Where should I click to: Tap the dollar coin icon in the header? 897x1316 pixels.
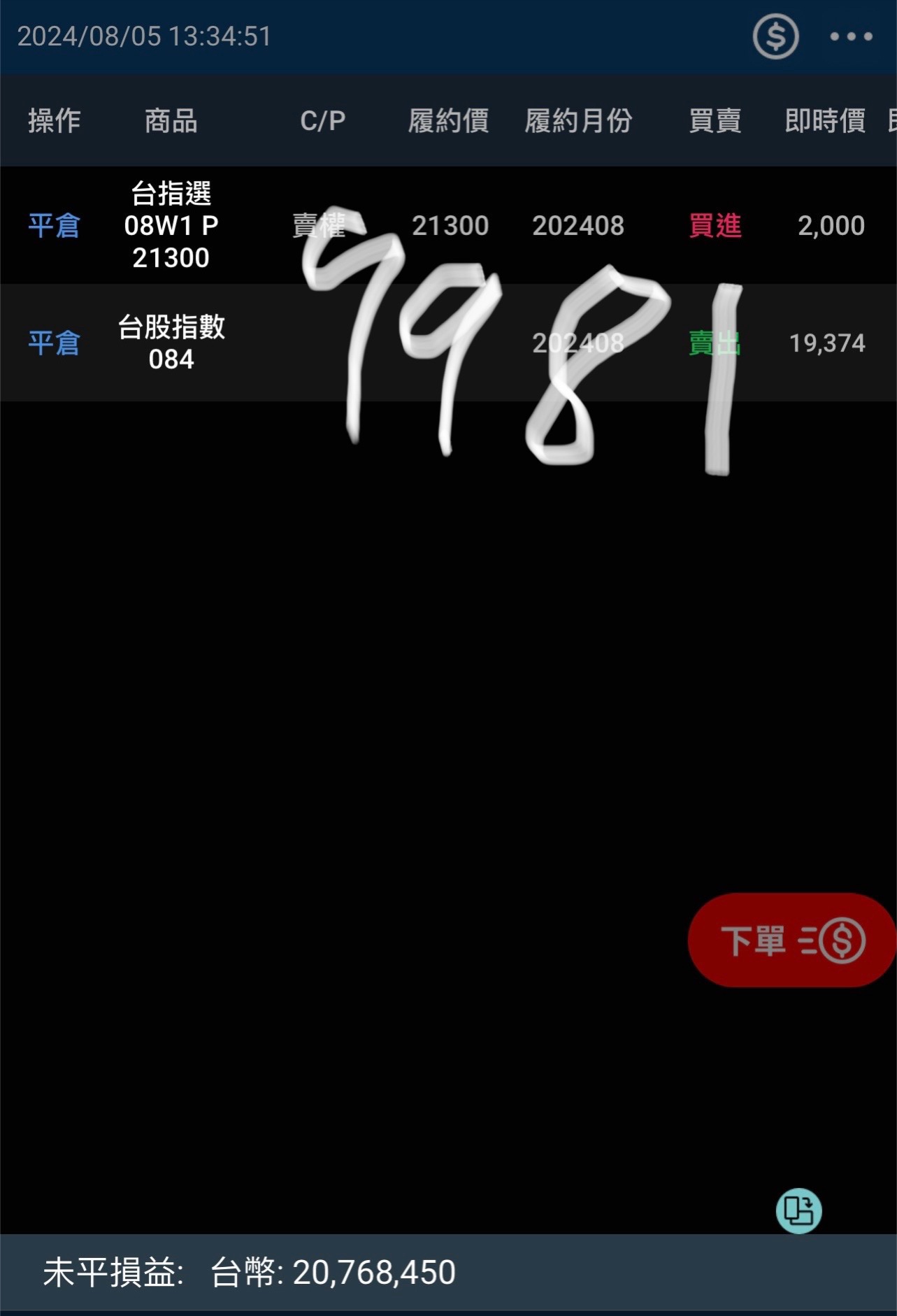tap(775, 36)
